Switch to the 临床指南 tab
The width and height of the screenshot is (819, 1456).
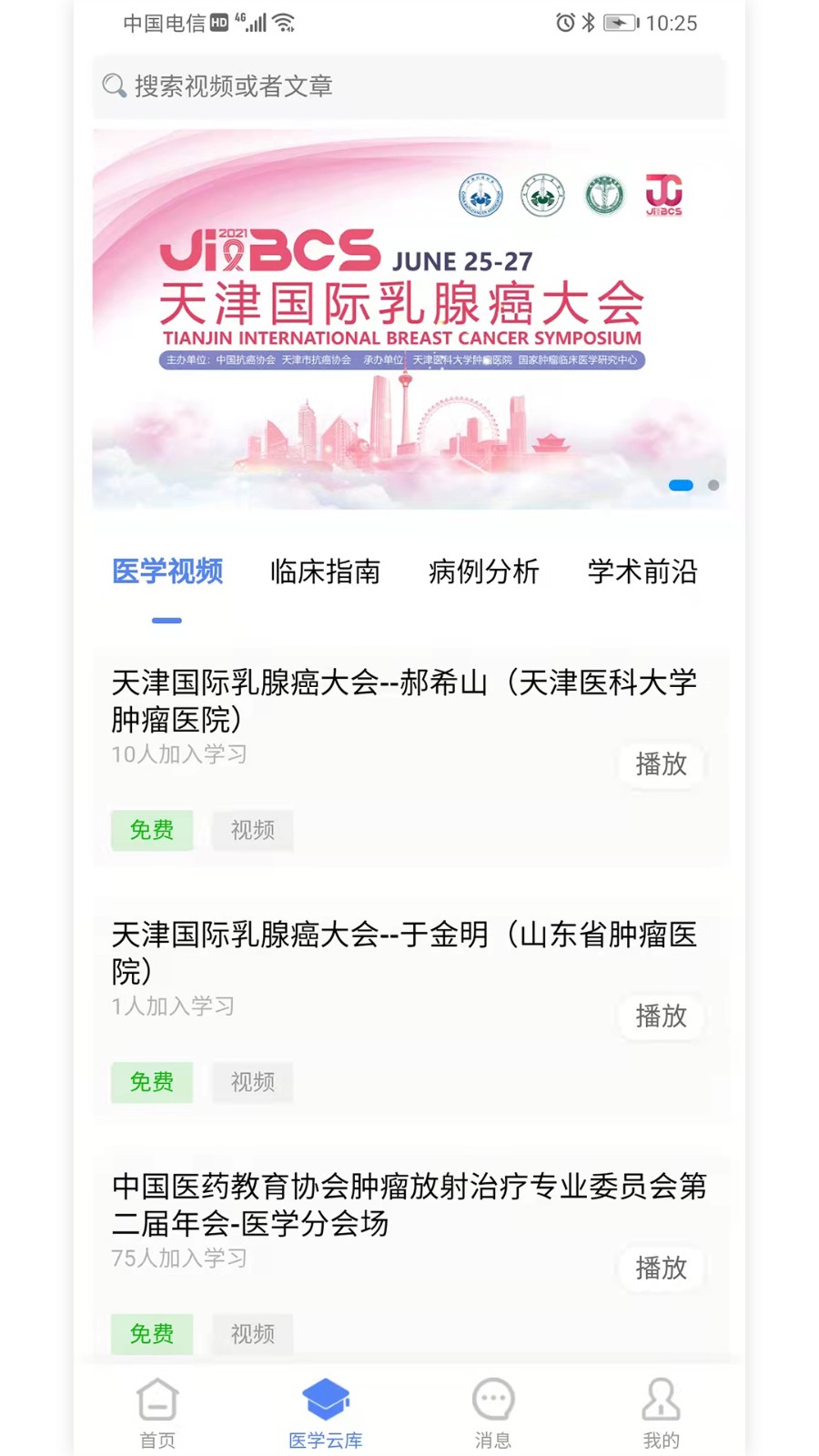click(325, 572)
